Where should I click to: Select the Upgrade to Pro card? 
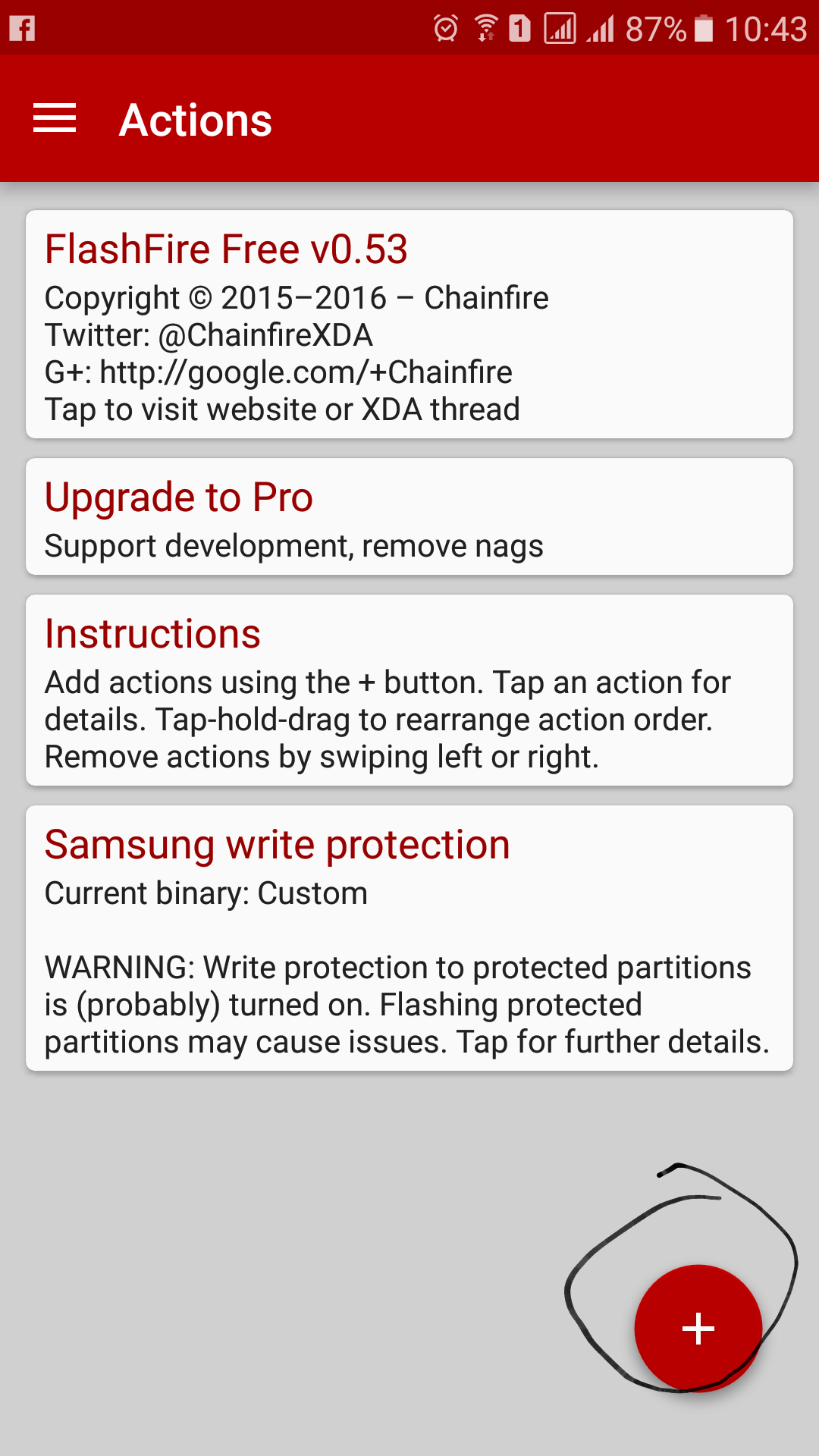tap(409, 517)
